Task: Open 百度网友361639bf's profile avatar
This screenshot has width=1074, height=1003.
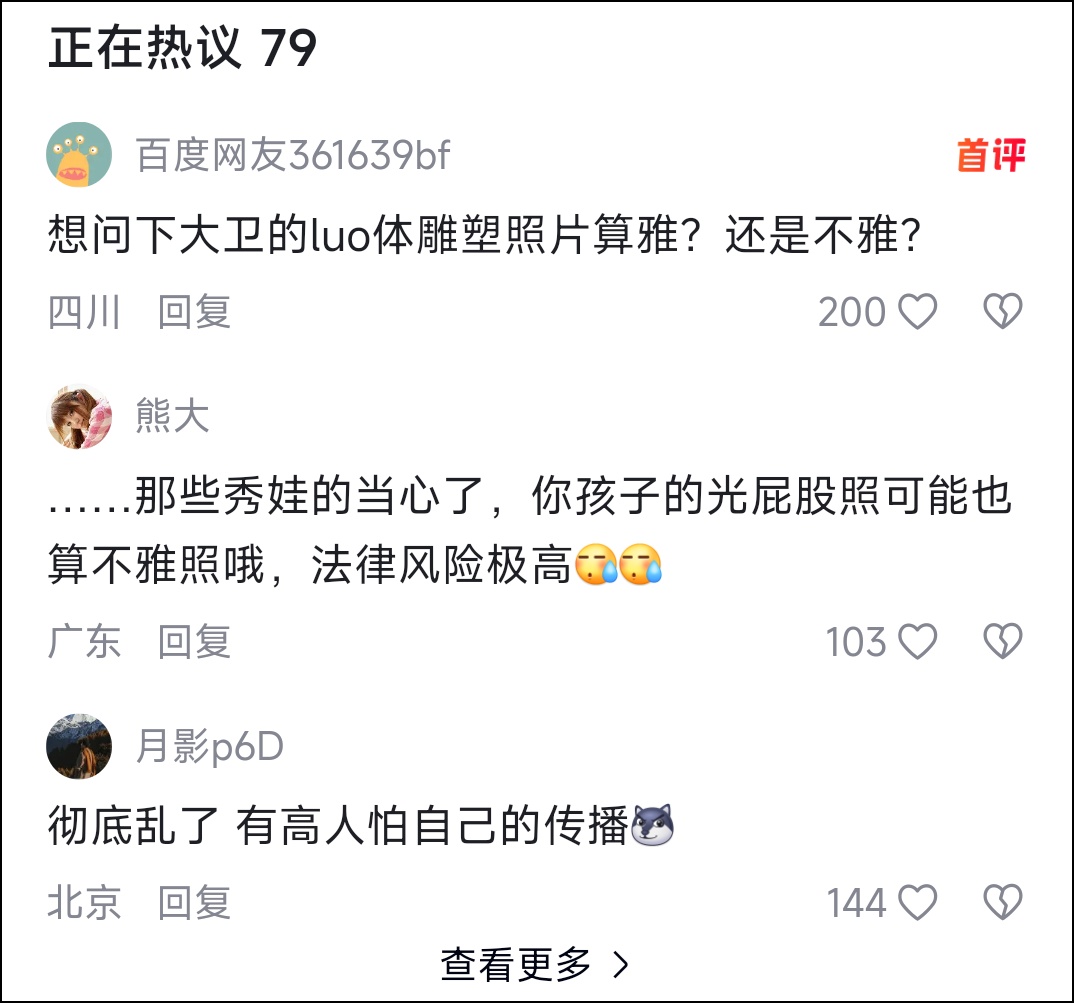Action: (79, 155)
